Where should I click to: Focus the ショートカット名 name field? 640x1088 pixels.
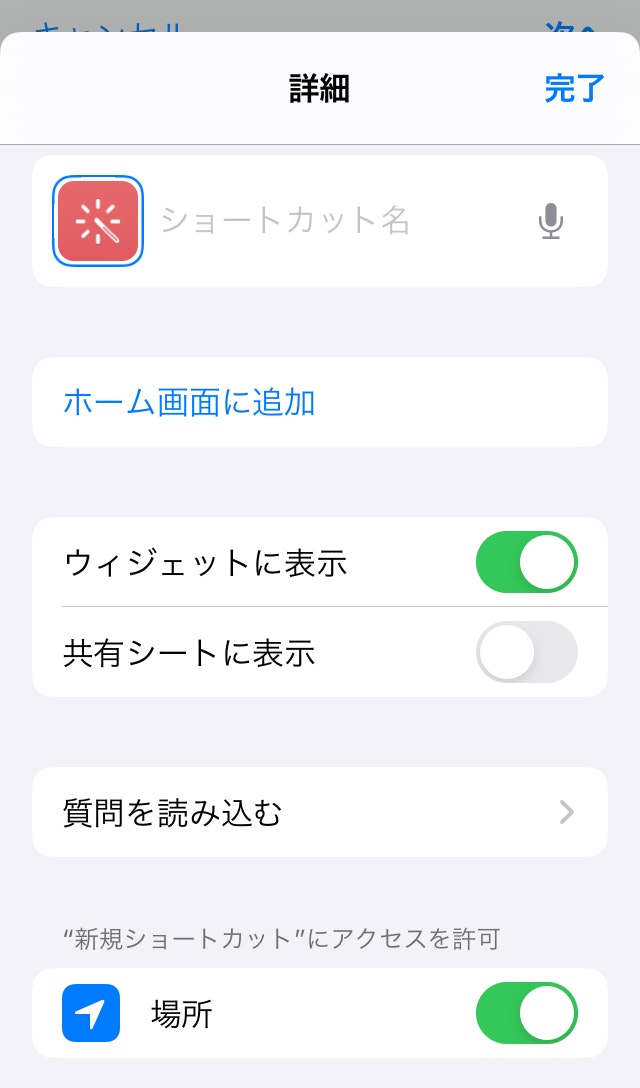[x=330, y=221]
